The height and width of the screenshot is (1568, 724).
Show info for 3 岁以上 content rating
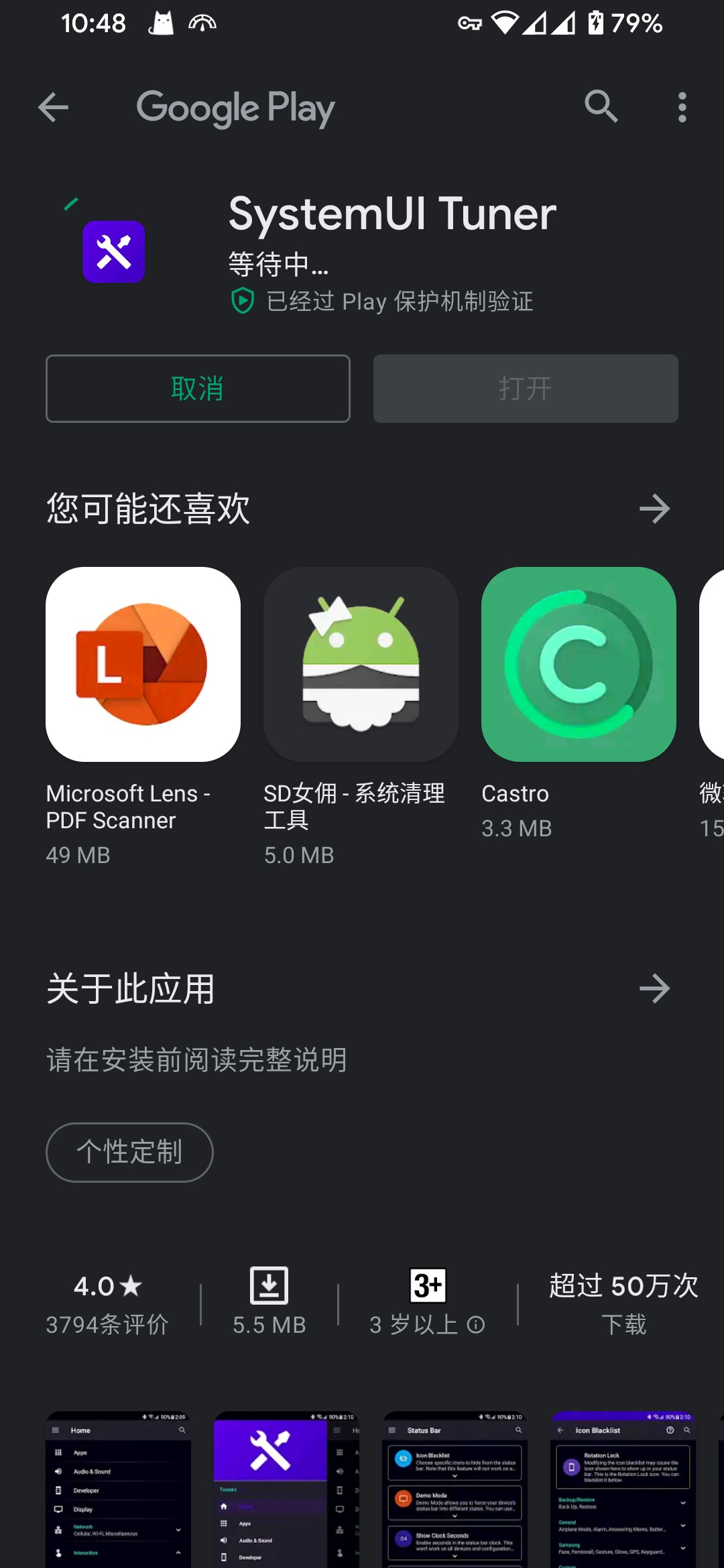(475, 1325)
